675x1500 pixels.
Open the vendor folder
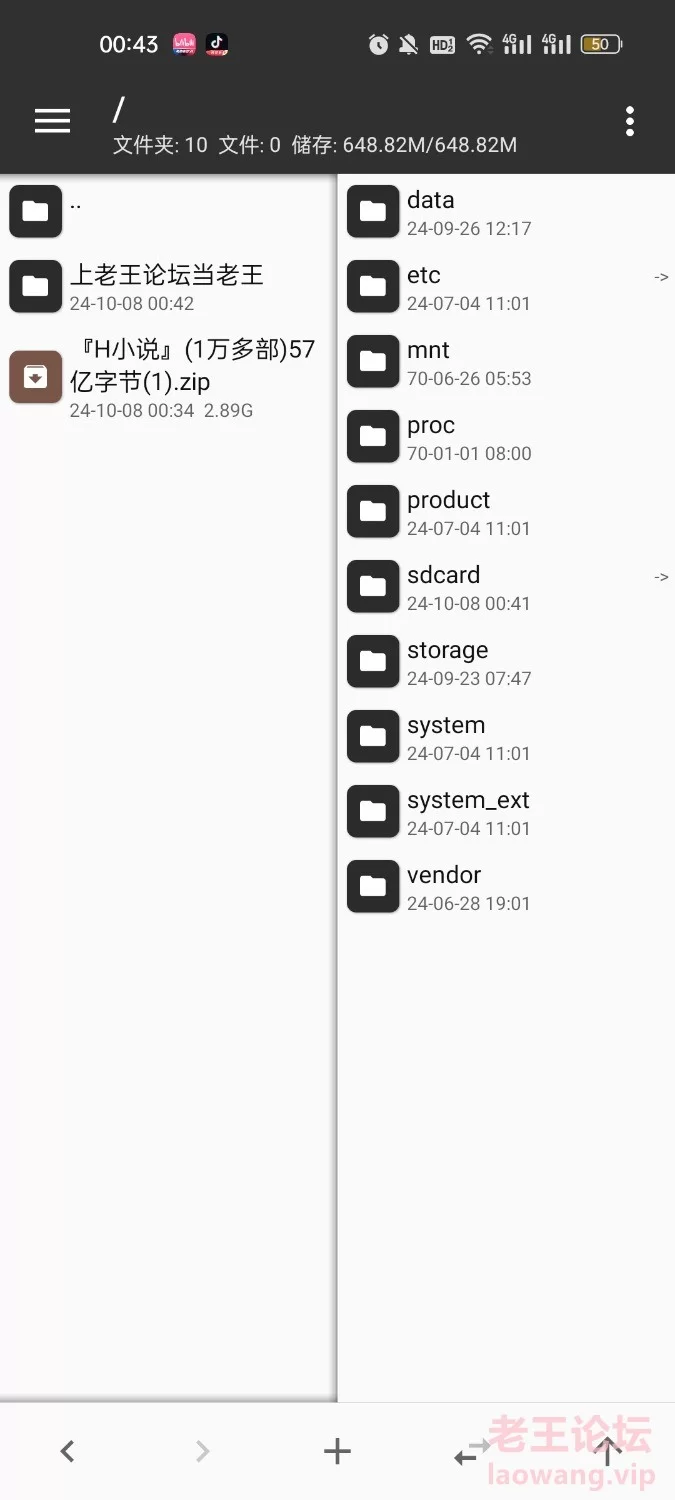point(506,886)
